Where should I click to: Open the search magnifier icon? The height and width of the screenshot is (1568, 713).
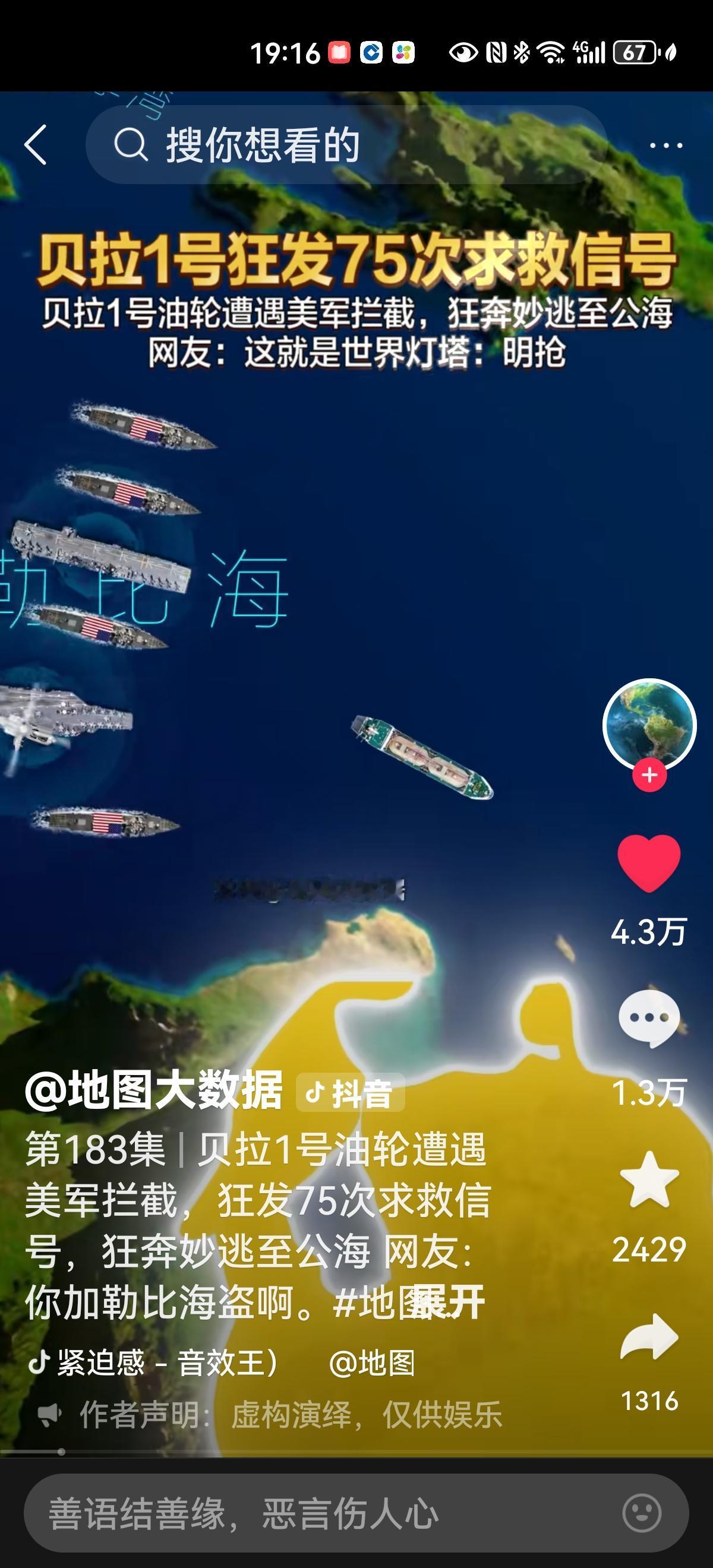pyautogui.click(x=129, y=145)
